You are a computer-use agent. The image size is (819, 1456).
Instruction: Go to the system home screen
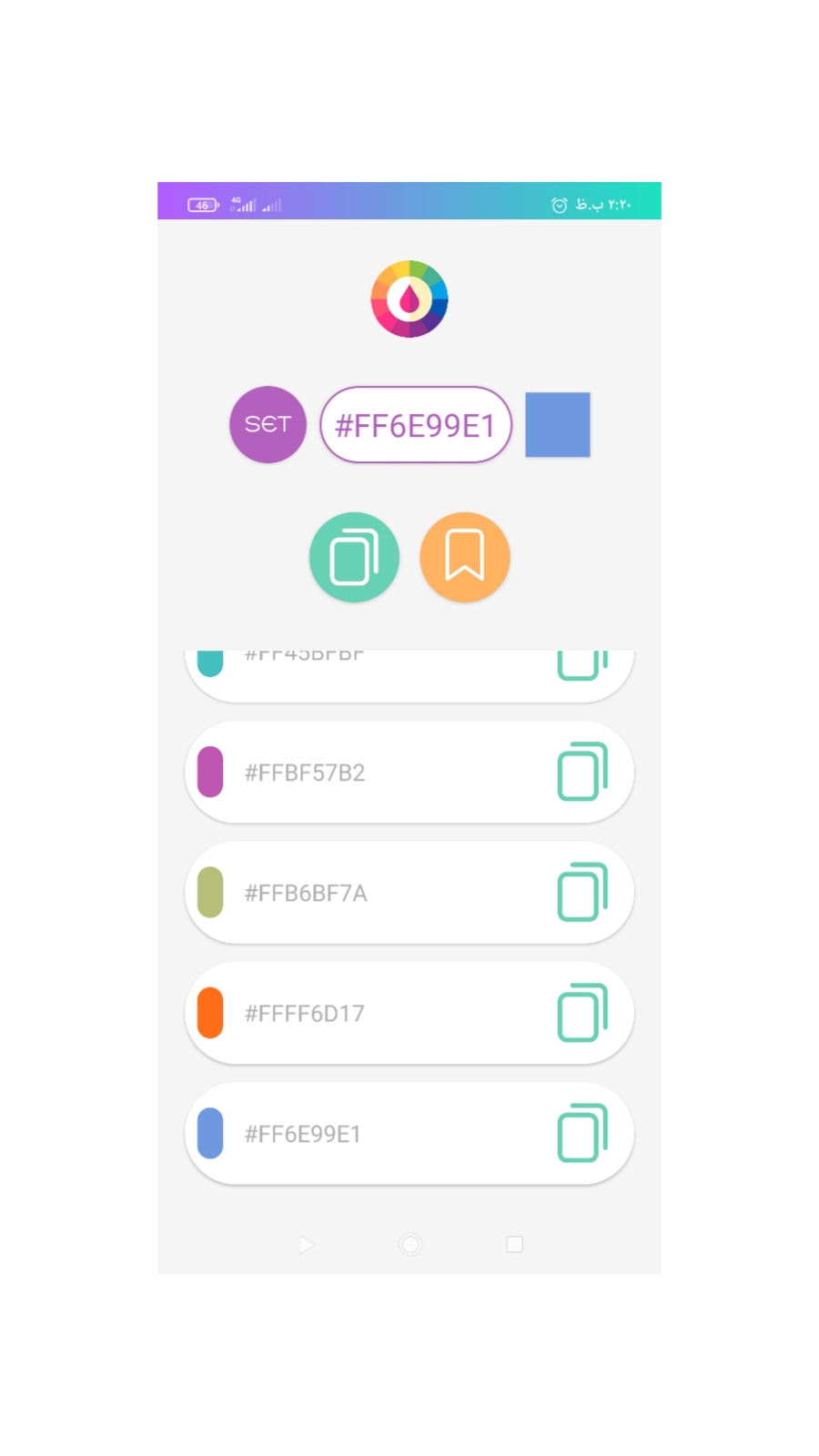[x=410, y=1244]
